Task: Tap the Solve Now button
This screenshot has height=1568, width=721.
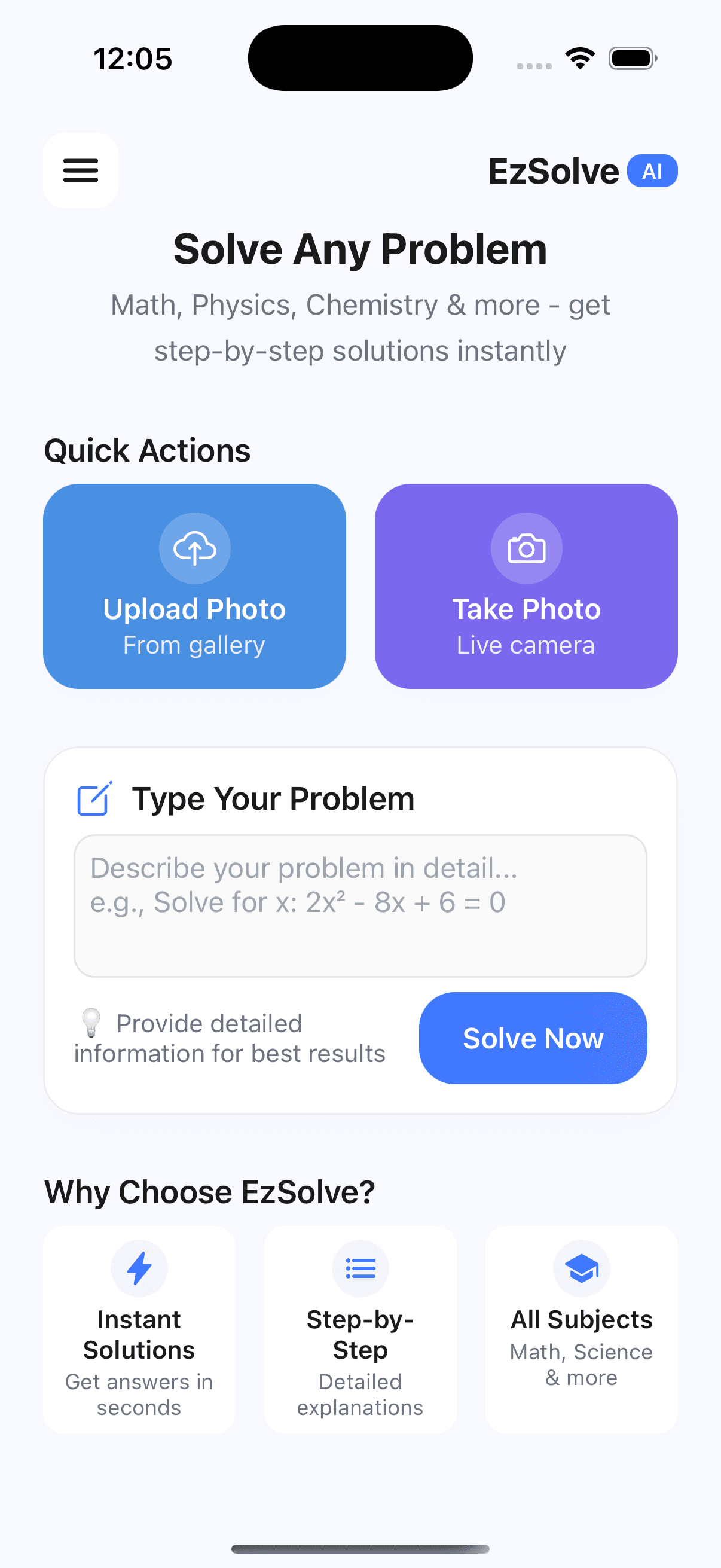Action: click(533, 1038)
